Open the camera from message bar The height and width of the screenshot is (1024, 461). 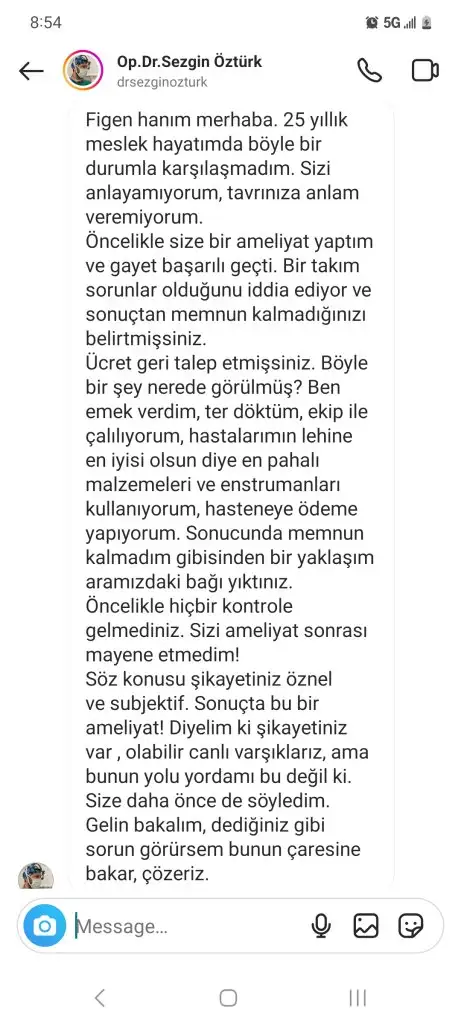click(x=45, y=925)
